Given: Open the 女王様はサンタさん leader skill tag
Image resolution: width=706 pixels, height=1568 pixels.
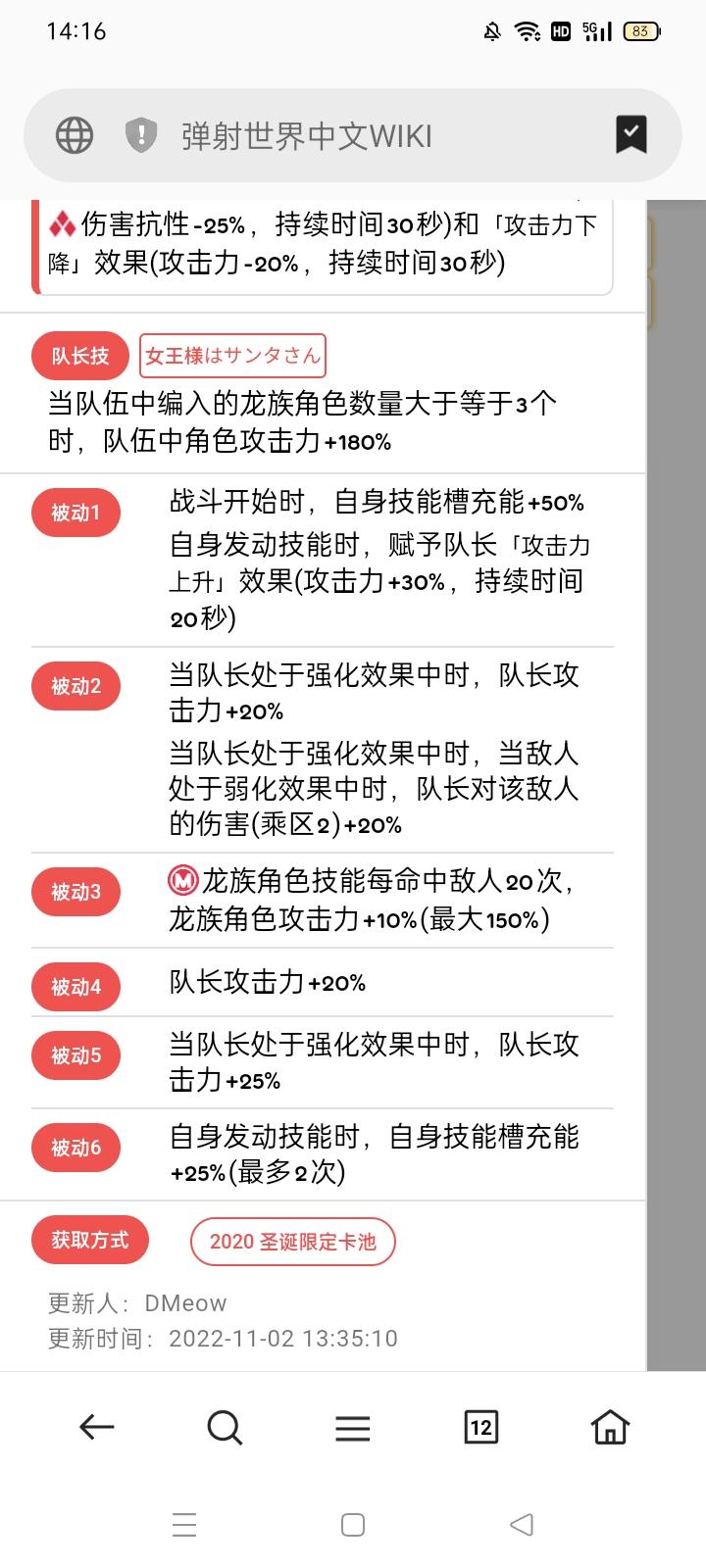Looking at the screenshot, I should pos(232,356).
